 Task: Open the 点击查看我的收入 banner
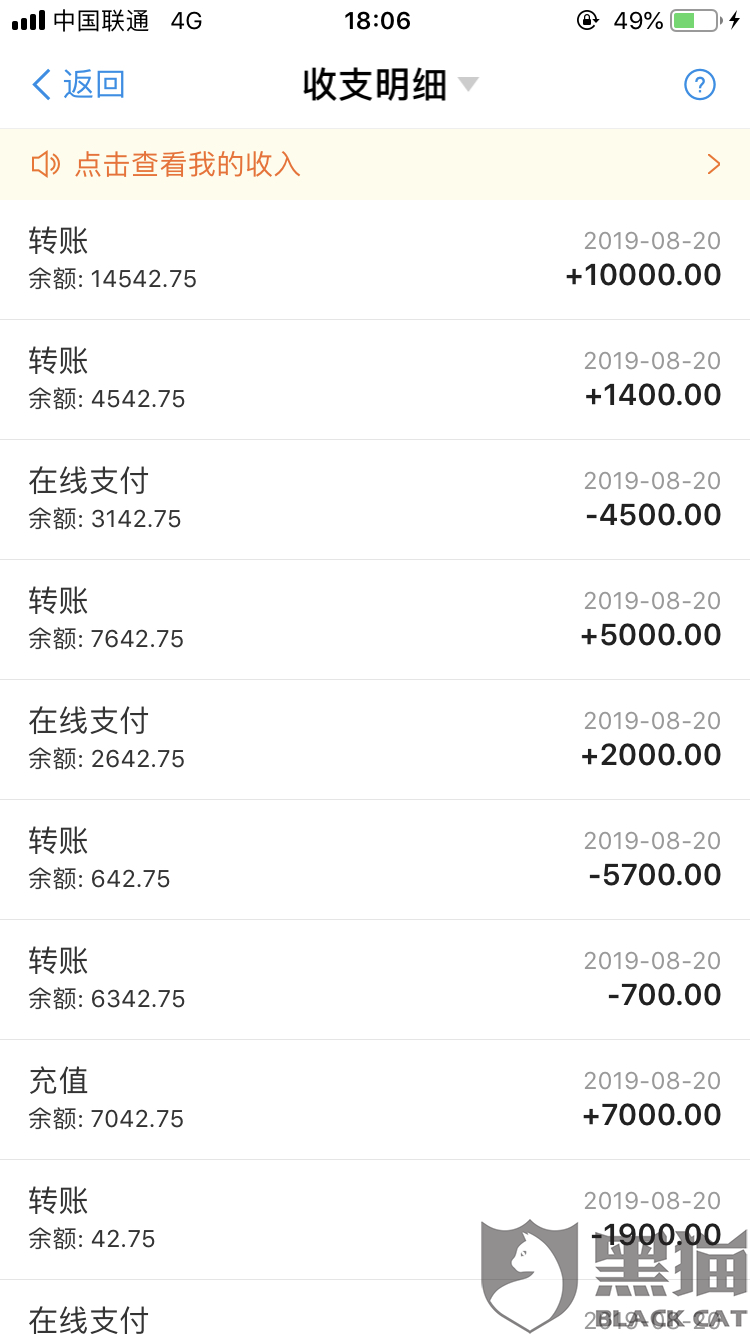[375, 165]
